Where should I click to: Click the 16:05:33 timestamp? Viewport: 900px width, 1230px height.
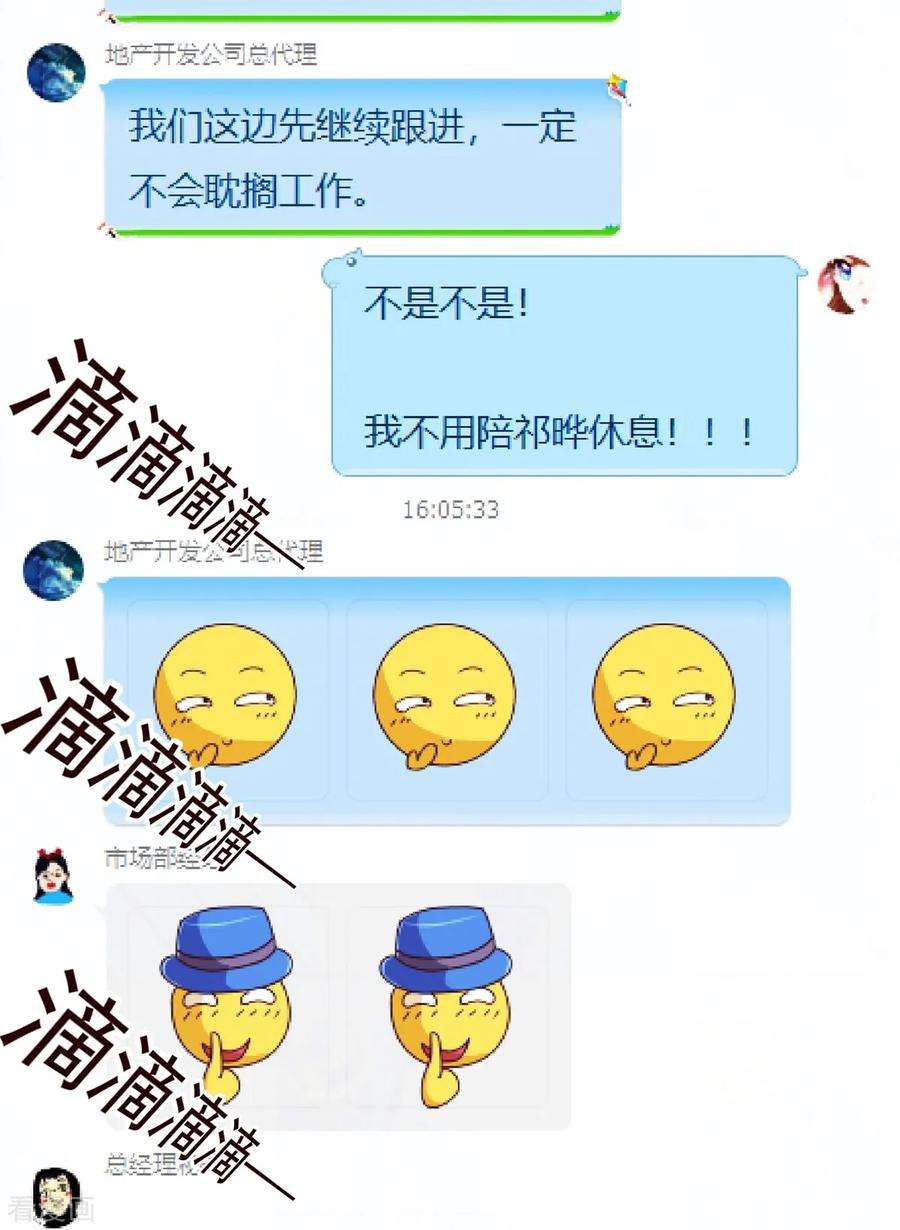pyautogui.click(x=452, y=506)
